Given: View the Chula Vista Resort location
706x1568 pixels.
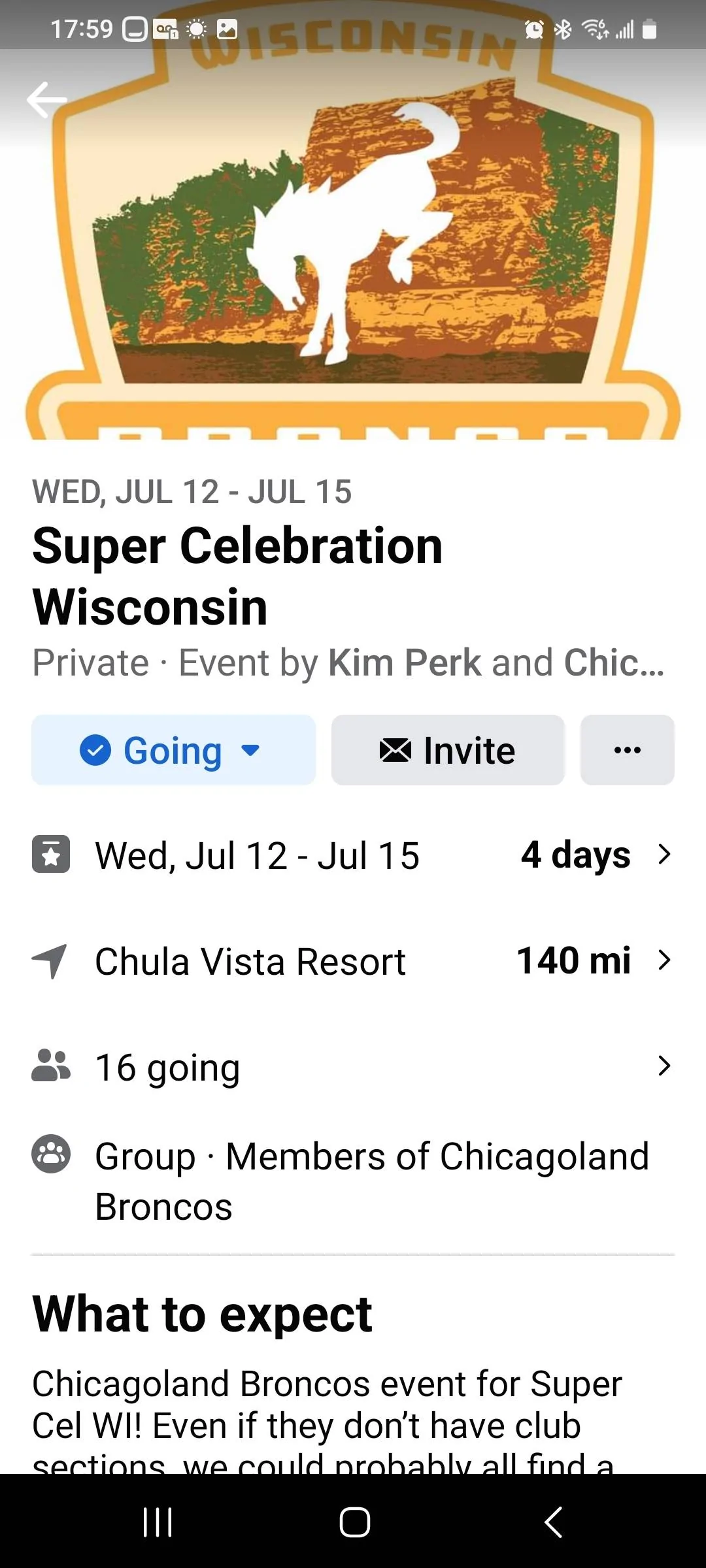Looking at the screenshot, I should 353,961.
